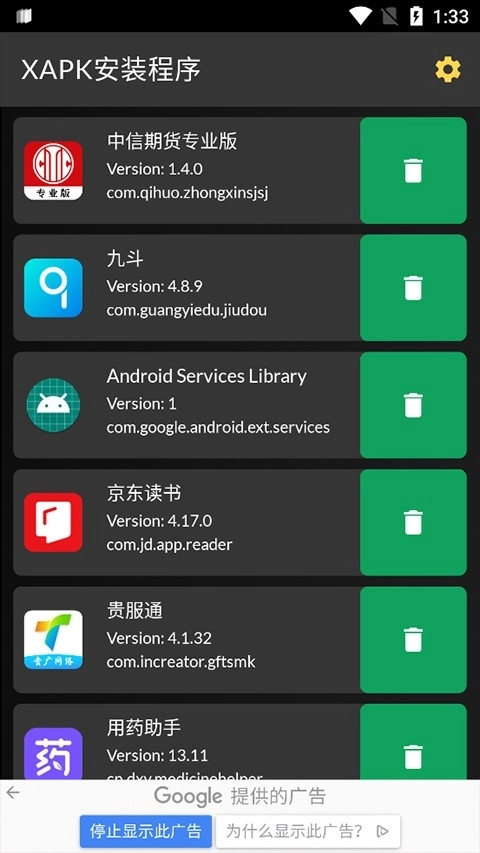Image resolution: width=480 pixels, height=853 pixels.
Task: Tap the back arrow in the ad banner
Action: click(13, 793)
